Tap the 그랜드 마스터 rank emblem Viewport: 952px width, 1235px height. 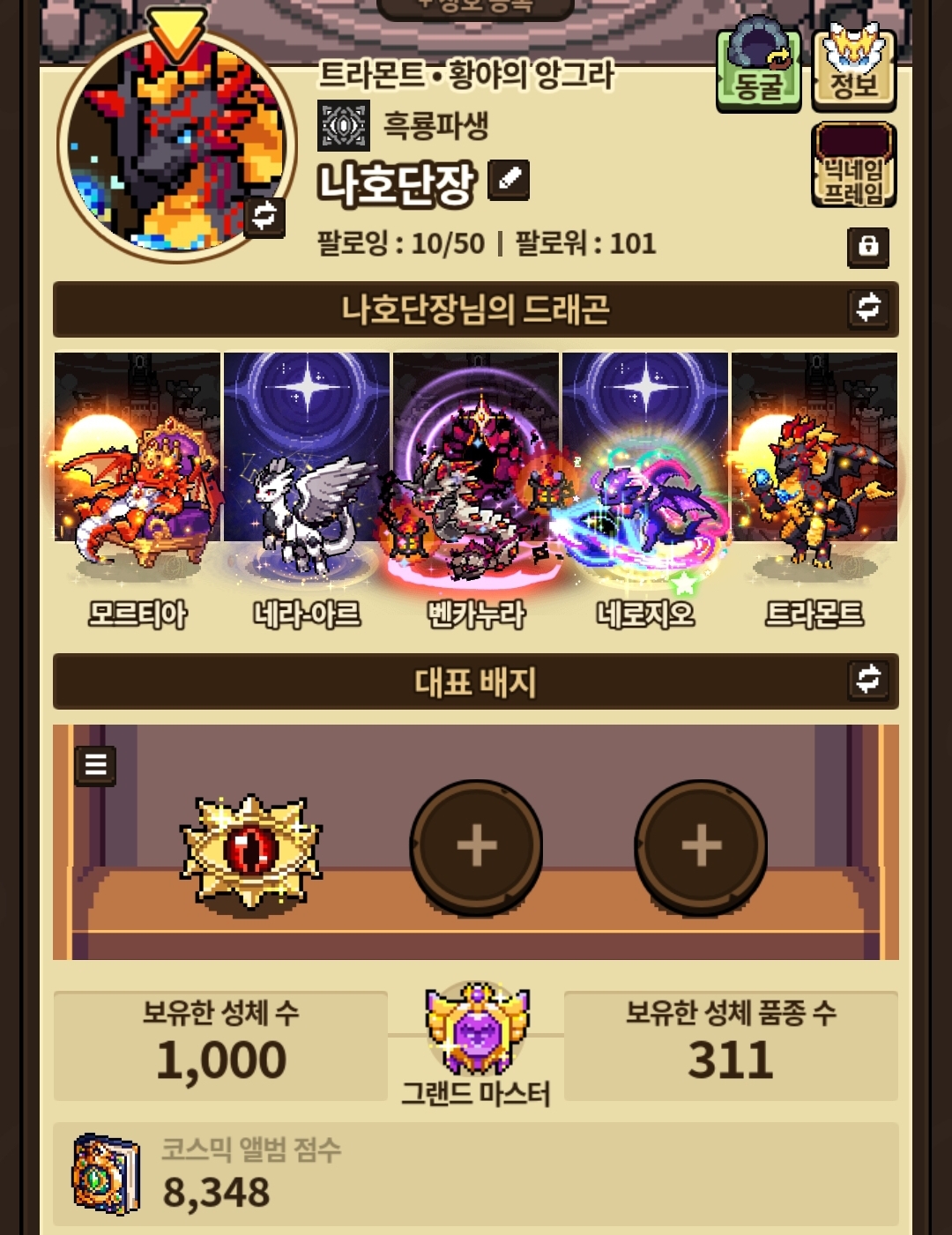[x=476, y=1031]
